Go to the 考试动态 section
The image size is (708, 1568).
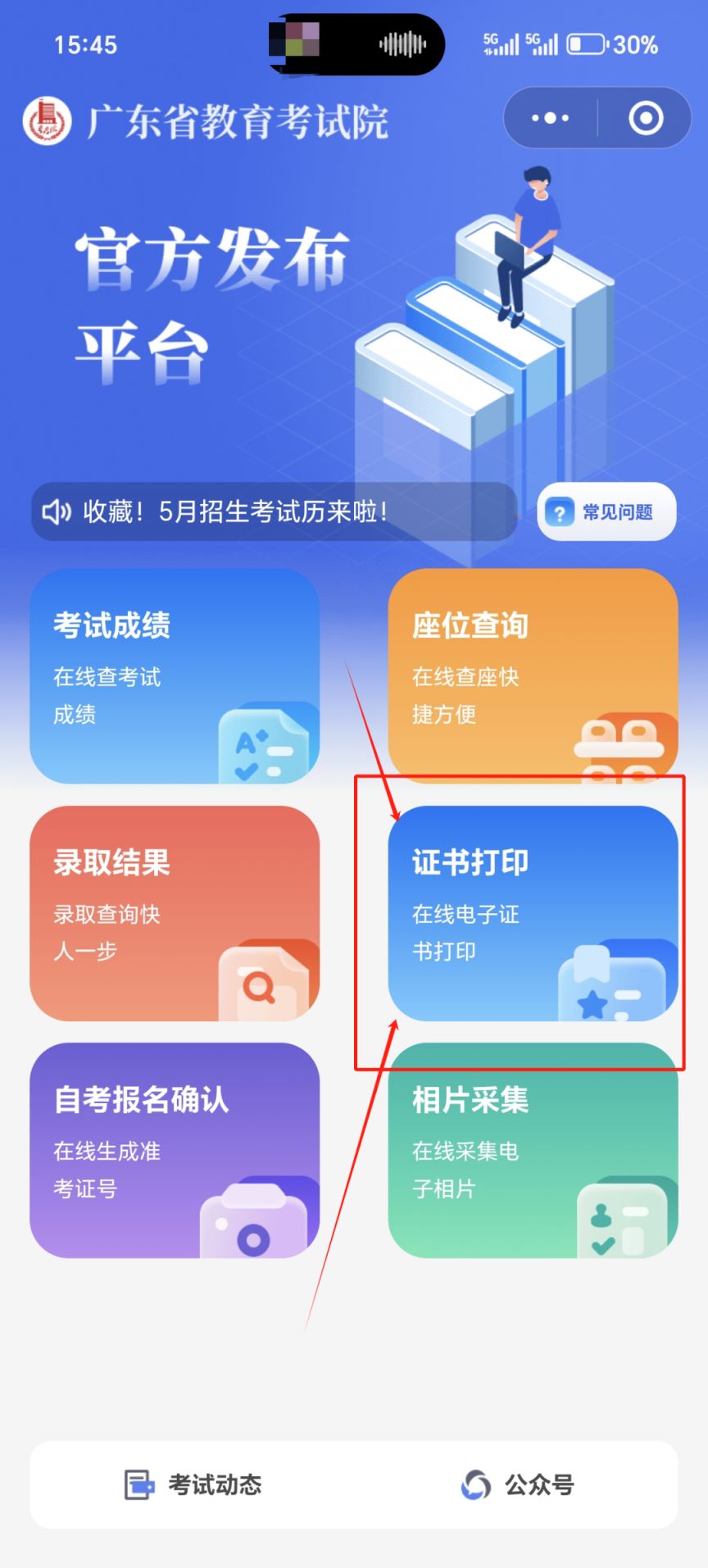pos(193,1484)
